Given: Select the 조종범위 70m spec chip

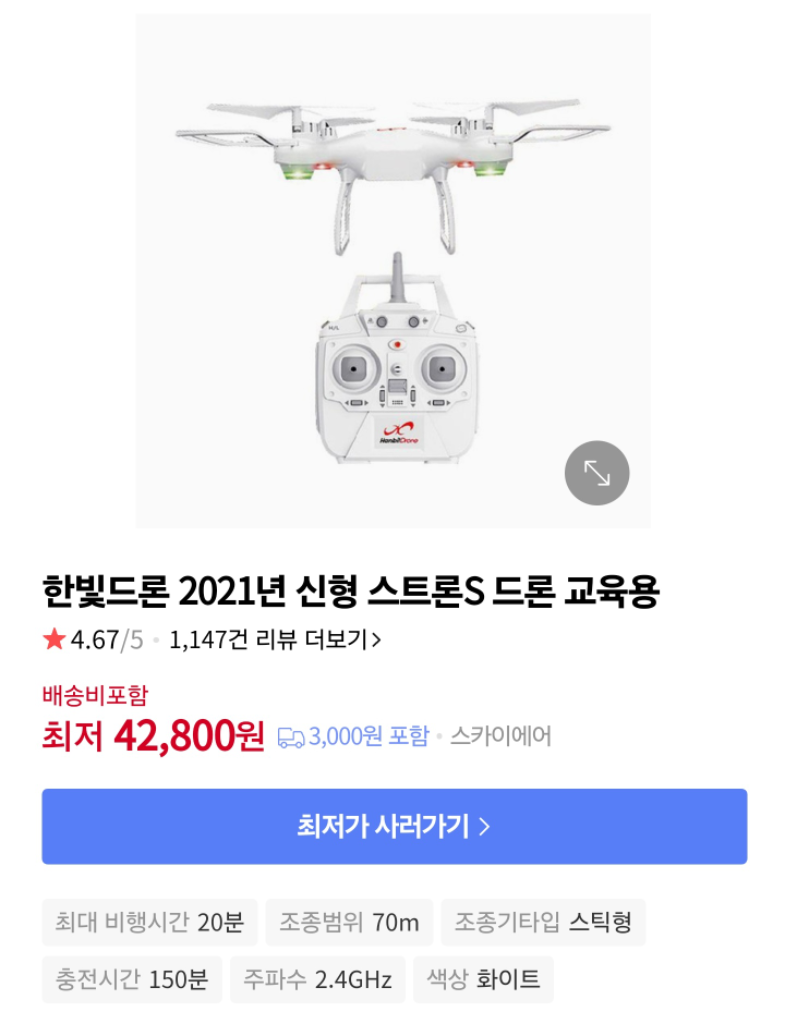Looking at the screenshot, I should (x=349, y=923).
